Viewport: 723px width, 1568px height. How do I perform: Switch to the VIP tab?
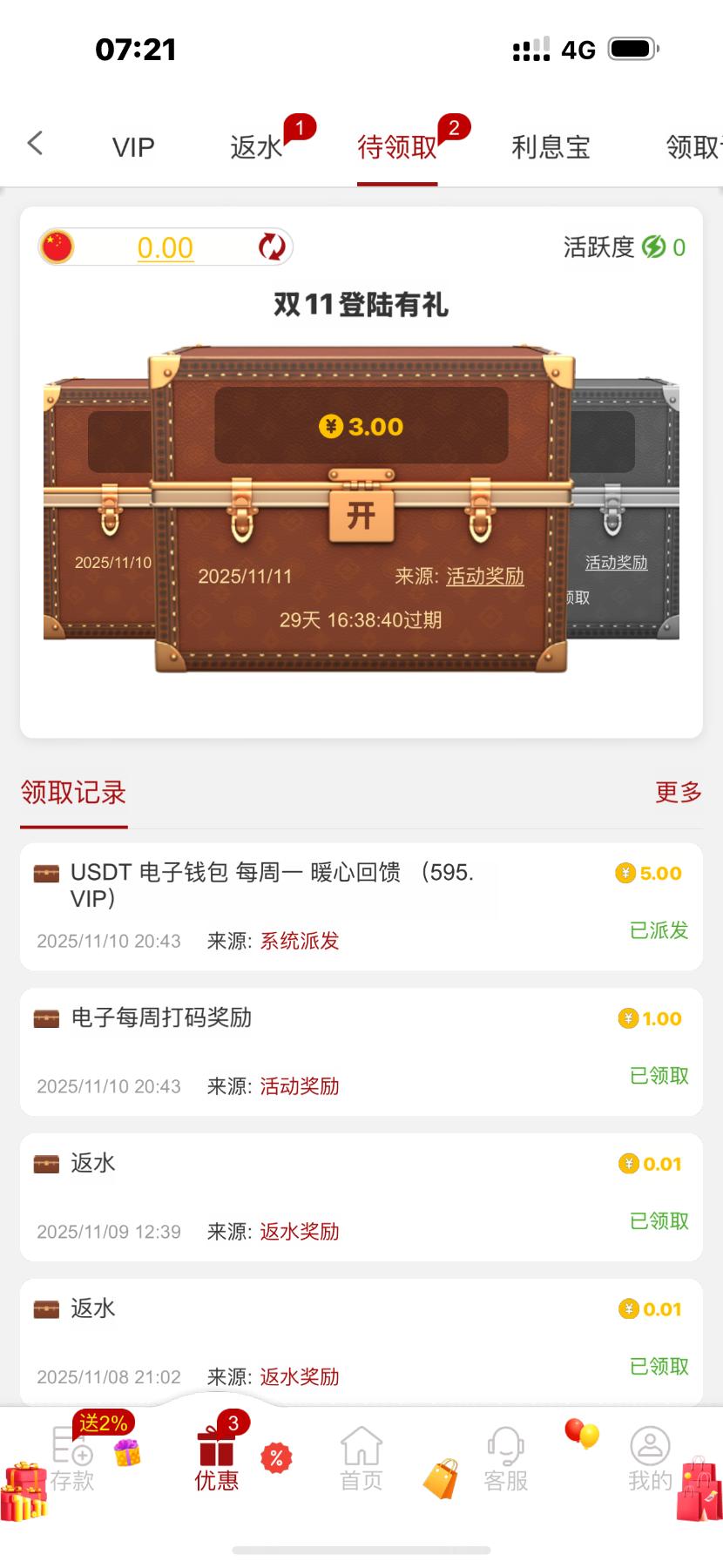coord(133,147)
